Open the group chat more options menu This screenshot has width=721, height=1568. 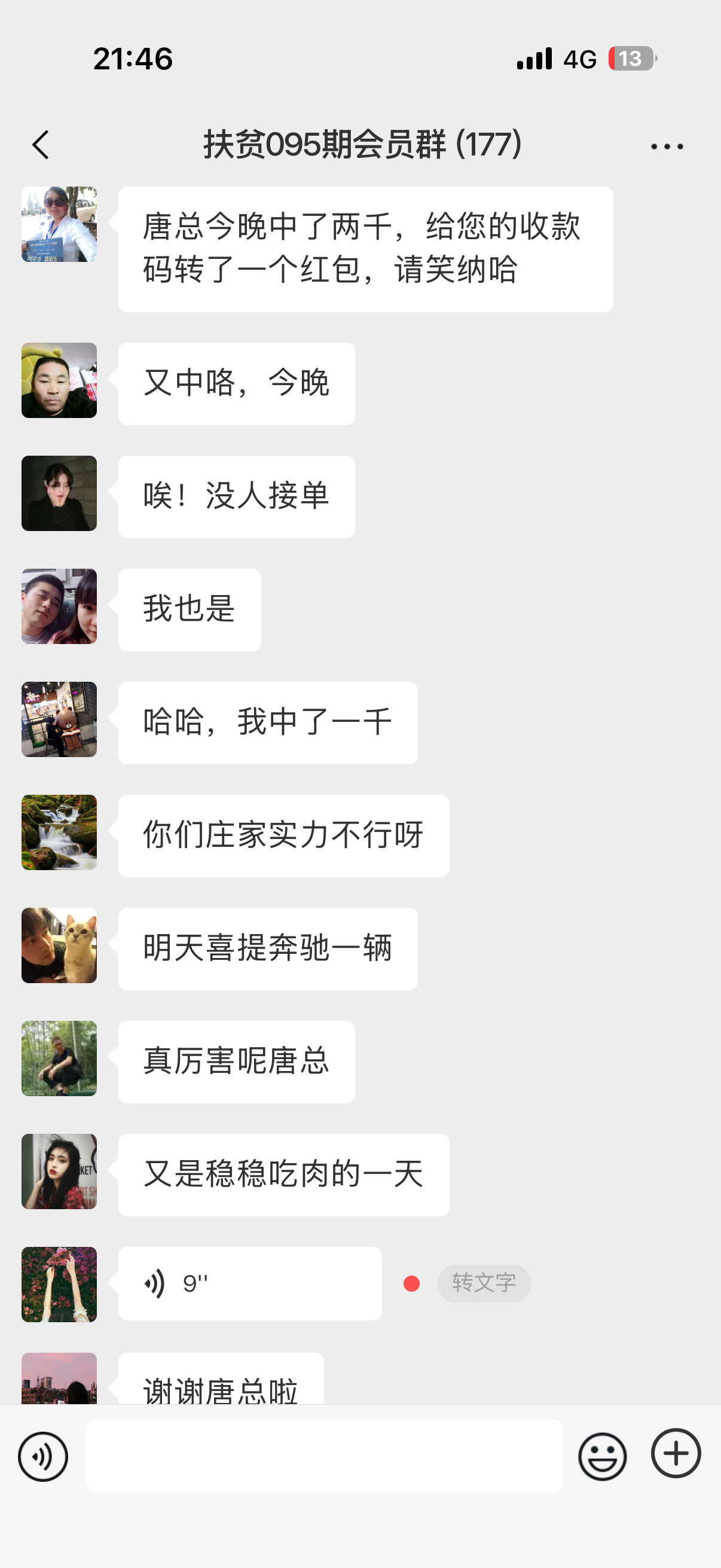click(667, 145)
